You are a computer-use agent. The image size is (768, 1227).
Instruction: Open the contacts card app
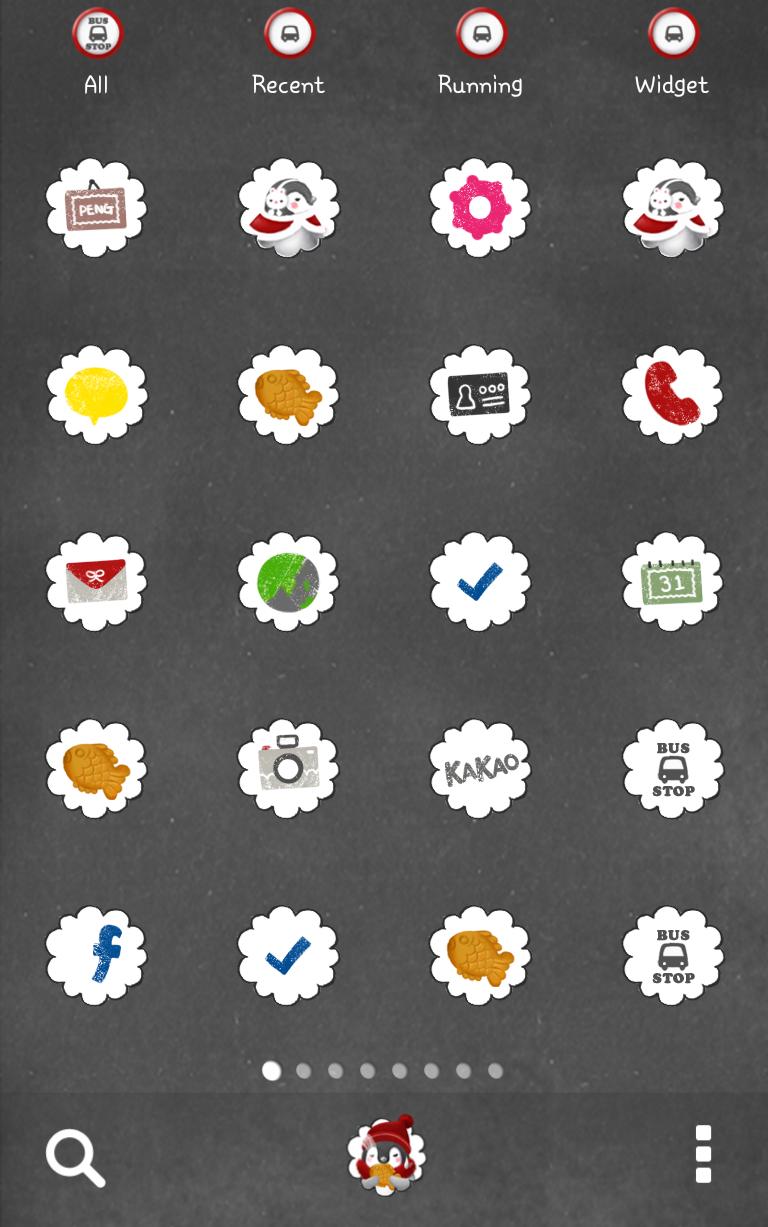[x=480, y=394]
